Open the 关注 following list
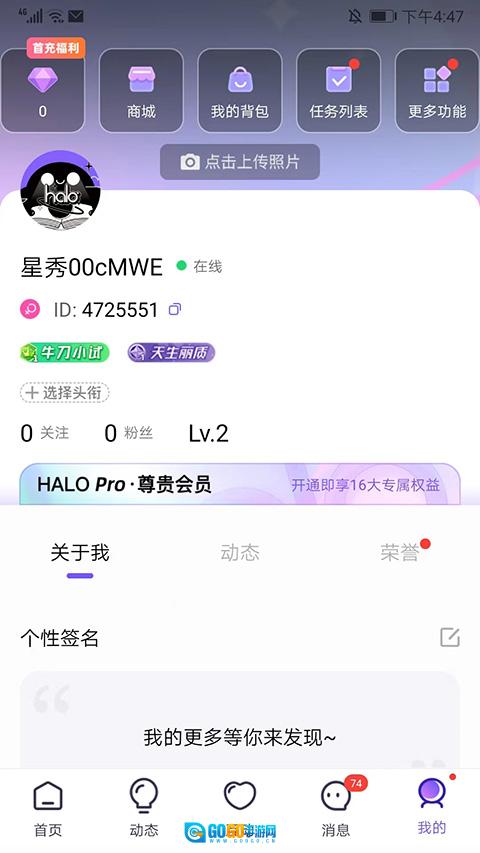The height and width of the screenshot is (853, 480). coord(45,434)
